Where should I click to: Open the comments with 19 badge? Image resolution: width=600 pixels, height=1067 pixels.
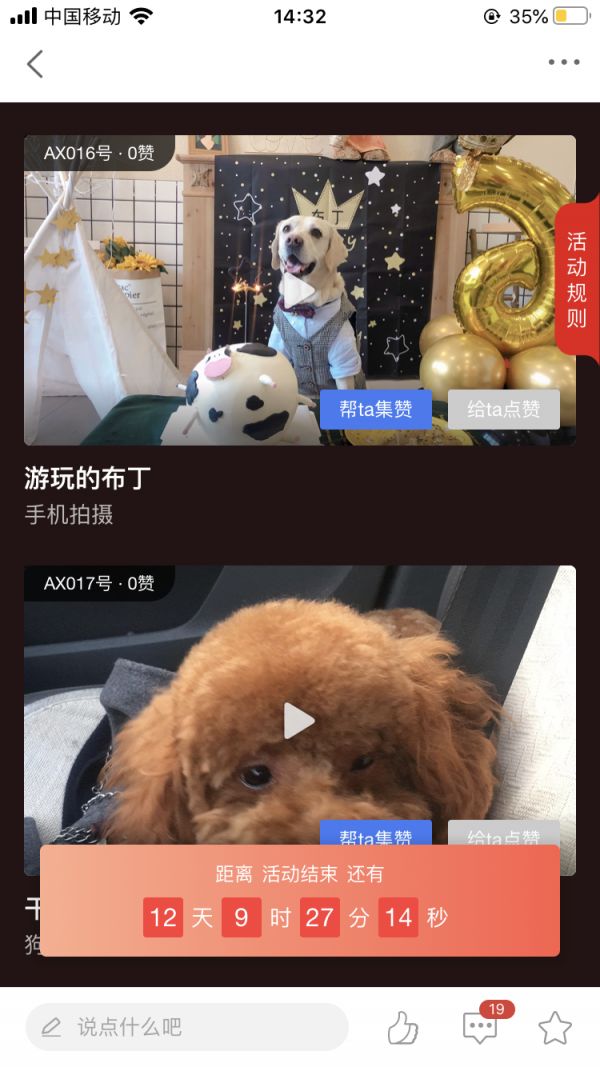480,1027
